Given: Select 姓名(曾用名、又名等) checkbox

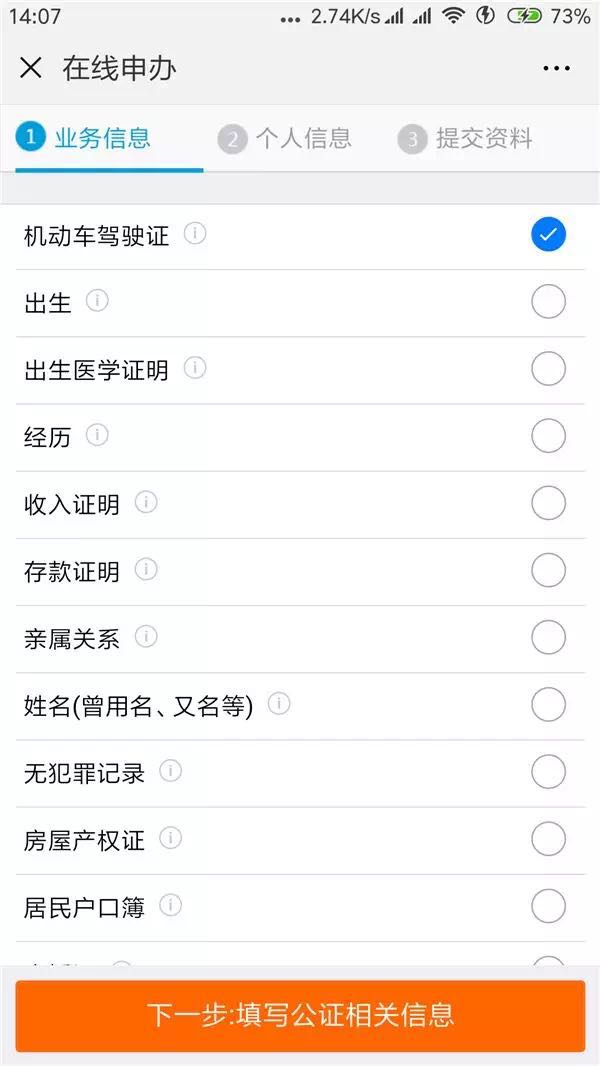Looking at the screenshot, I should coord(548,705).
